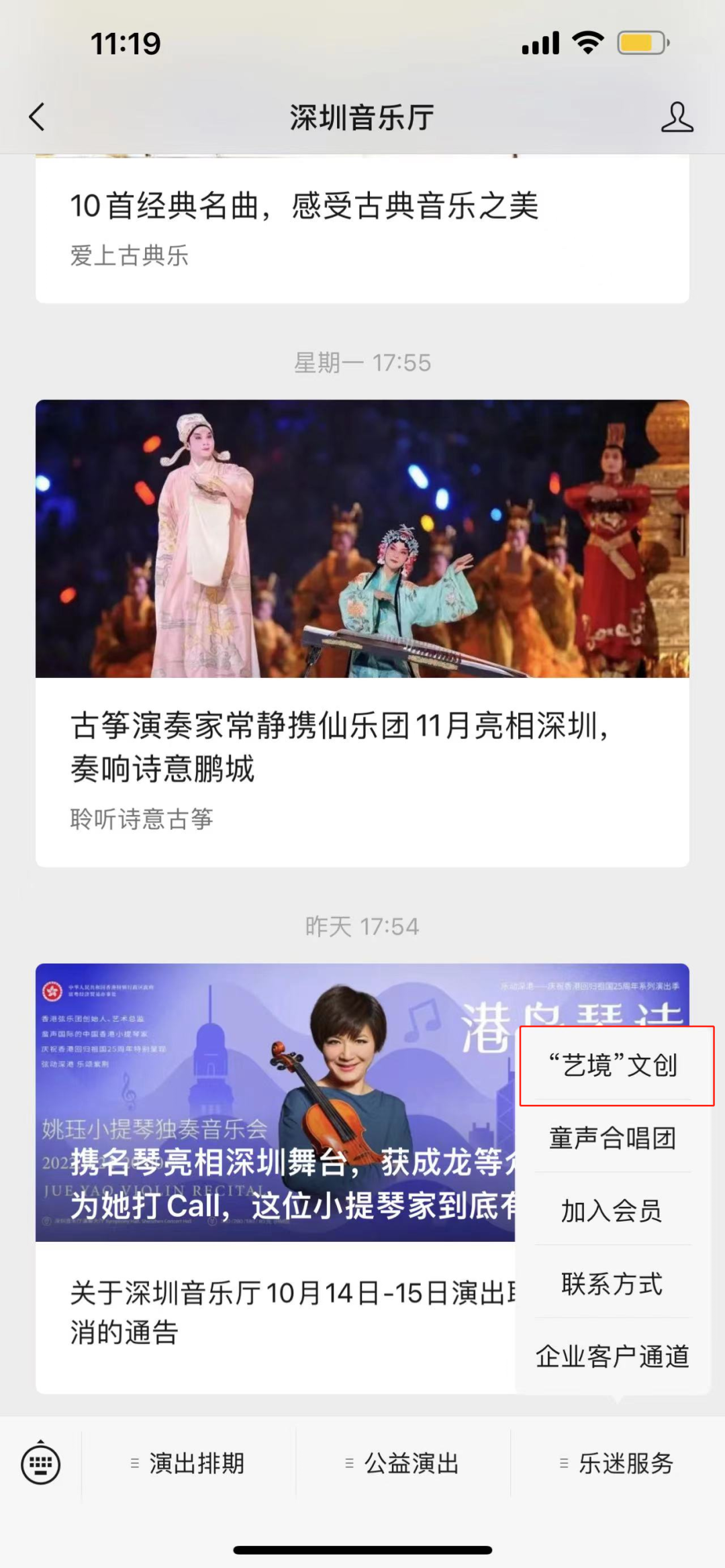Expand the 公益演出 menu

click(403, 1463)
